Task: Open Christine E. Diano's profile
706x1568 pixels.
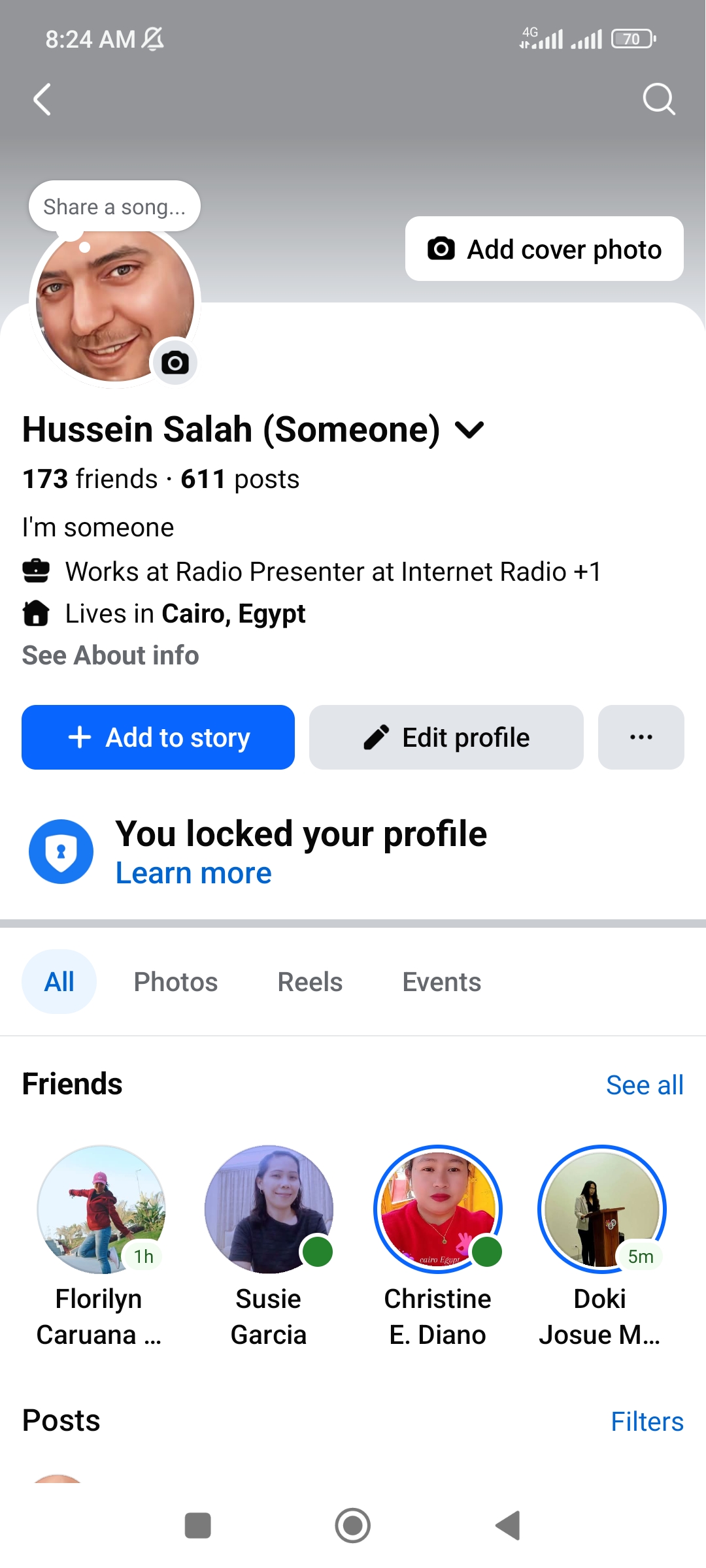Action: [438, 1247]
